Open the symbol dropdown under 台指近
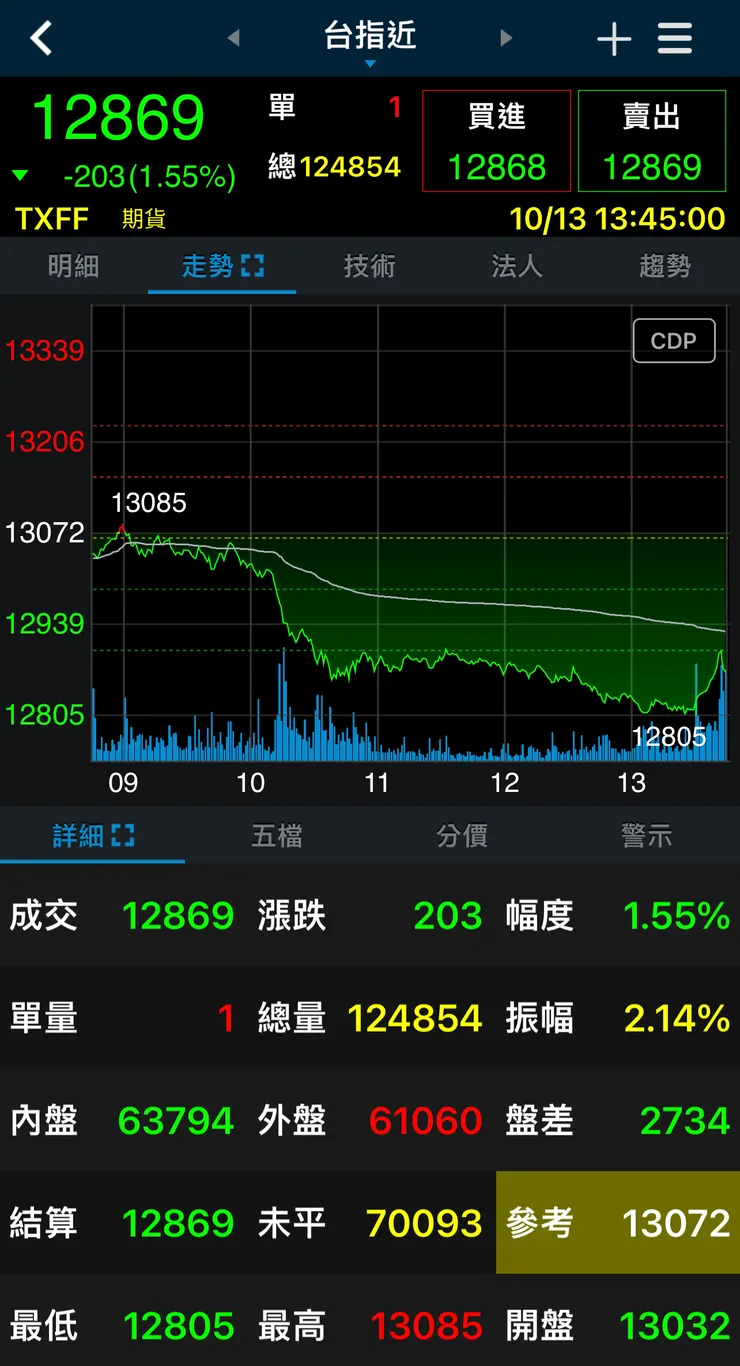 (x=370, y=62)
